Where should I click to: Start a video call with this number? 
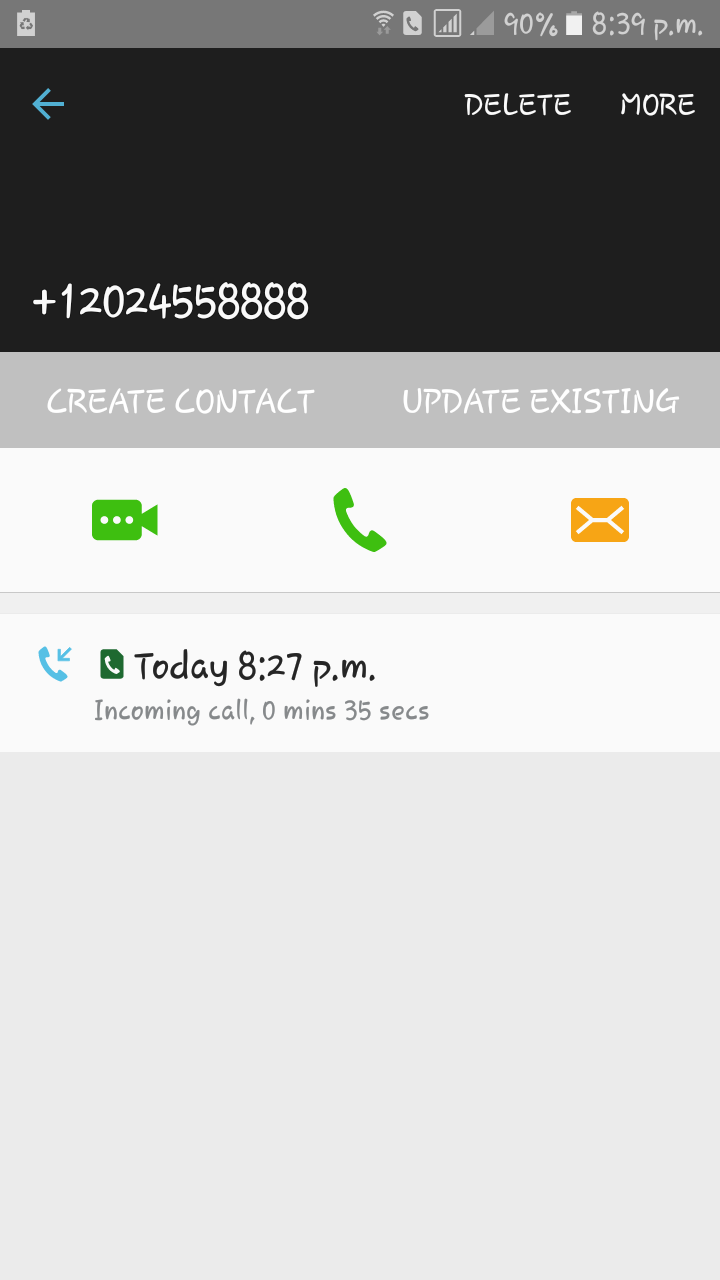124,519
